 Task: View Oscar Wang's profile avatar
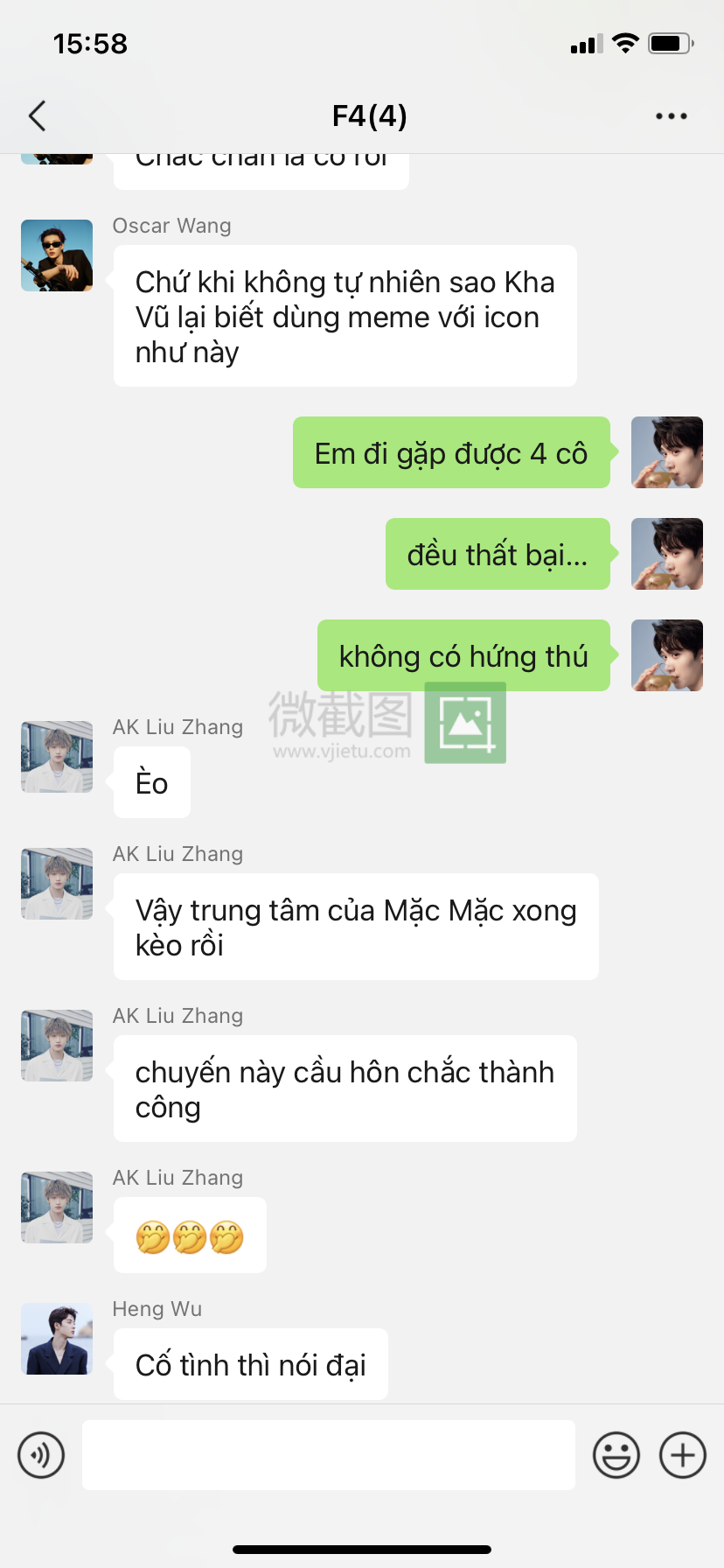coord(57,255)
